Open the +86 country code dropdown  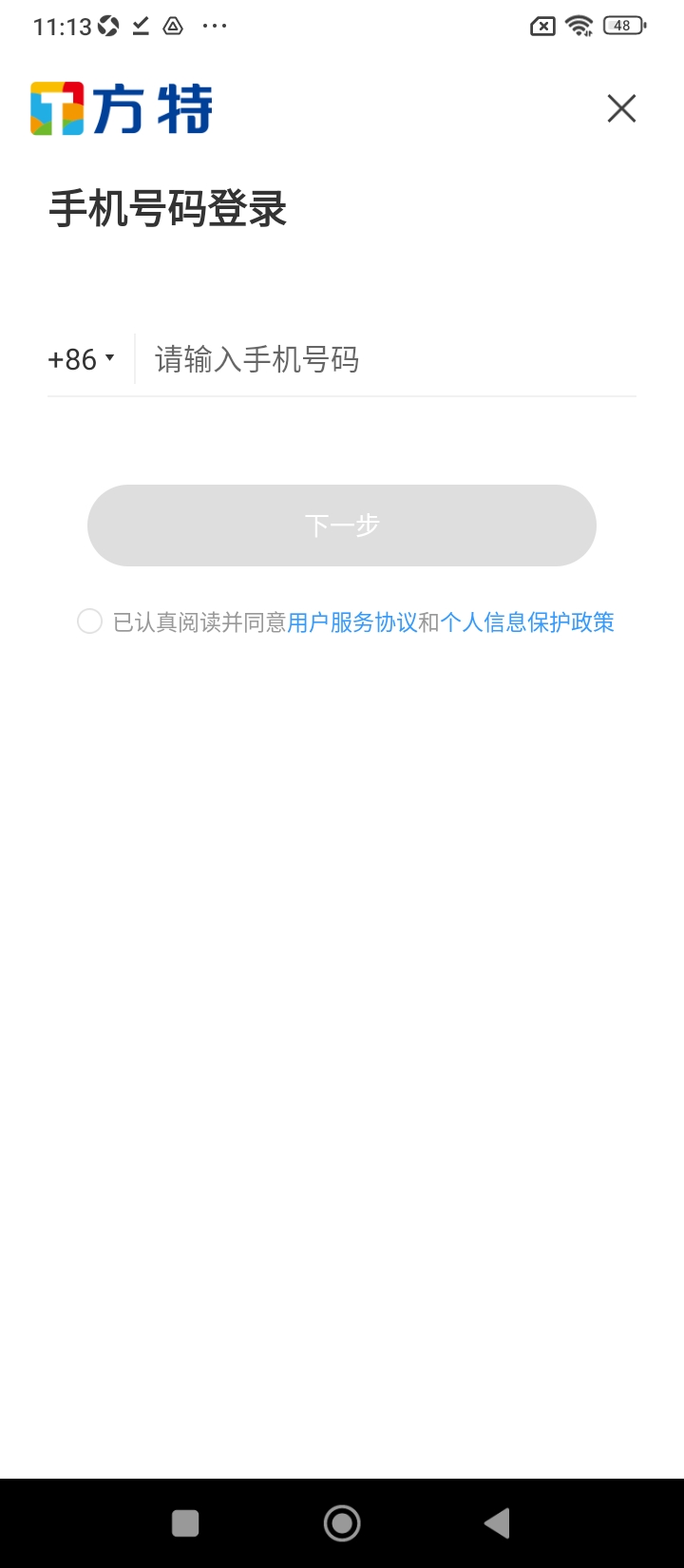[x=82, y=359]
